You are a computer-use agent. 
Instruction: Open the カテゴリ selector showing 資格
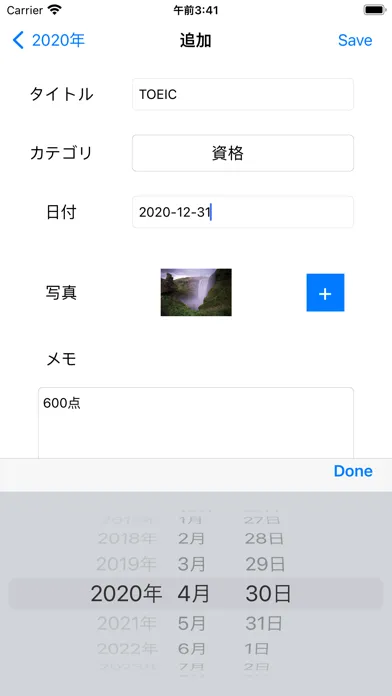(243, 153)
